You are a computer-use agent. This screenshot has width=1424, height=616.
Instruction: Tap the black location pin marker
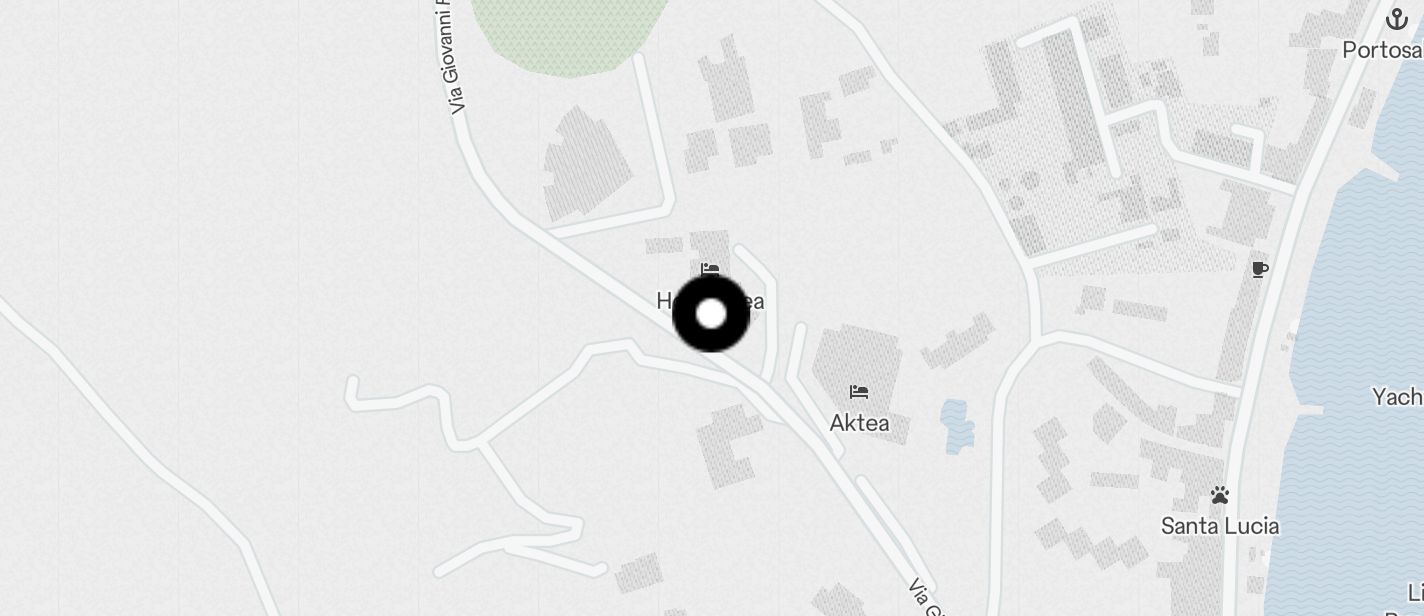[711, 314]
